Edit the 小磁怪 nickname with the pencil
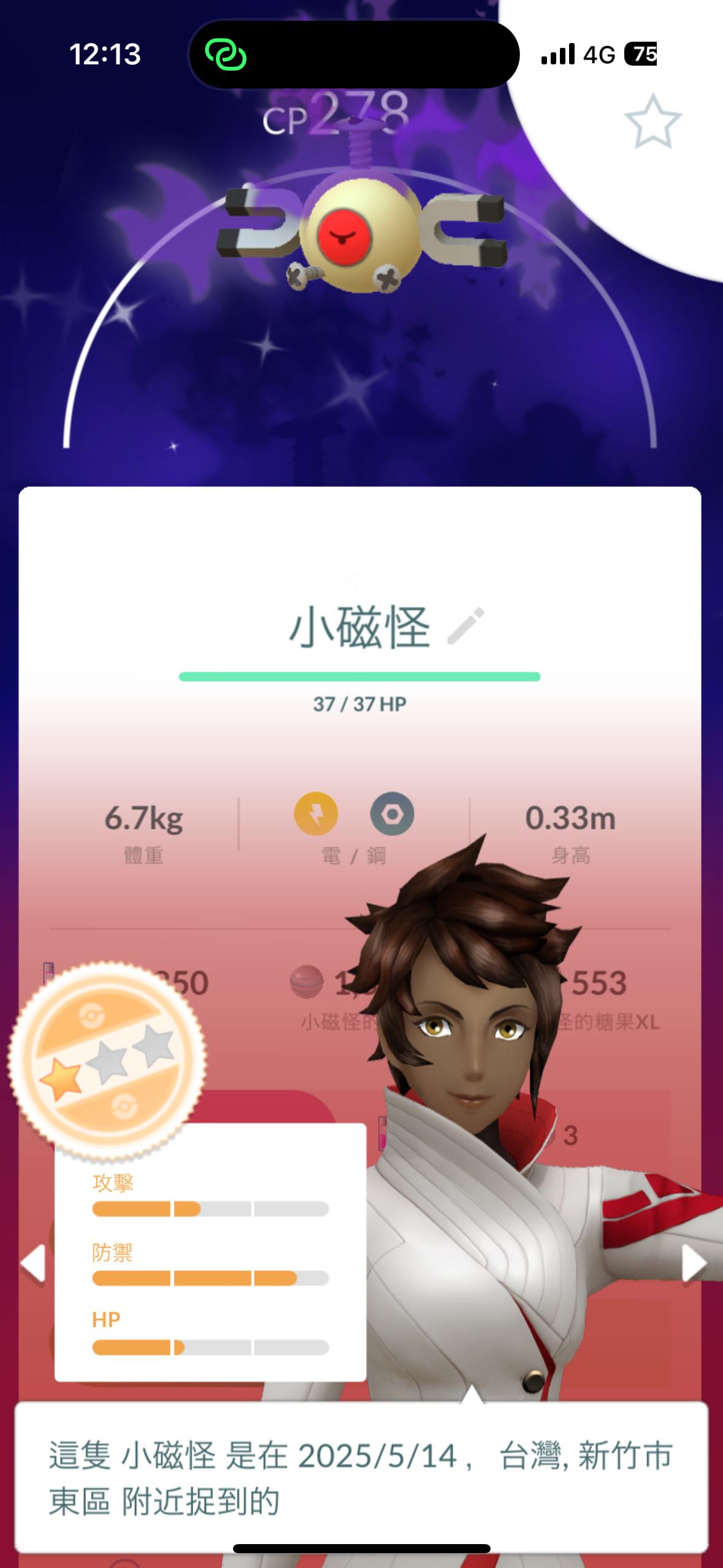Viewport: 723px width, 1568px height. (x=466, y=626)
